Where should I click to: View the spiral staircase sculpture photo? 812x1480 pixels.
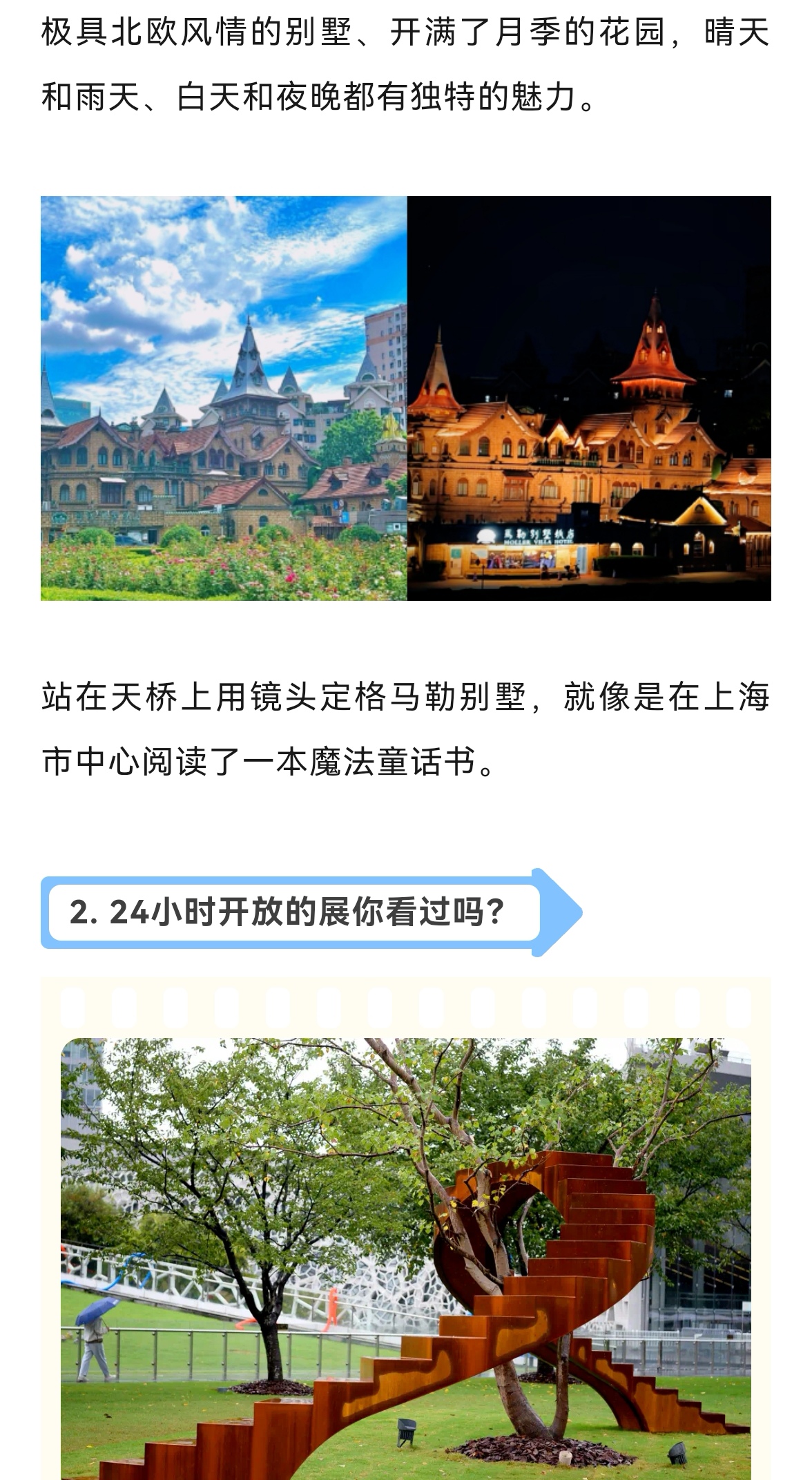406,1258
